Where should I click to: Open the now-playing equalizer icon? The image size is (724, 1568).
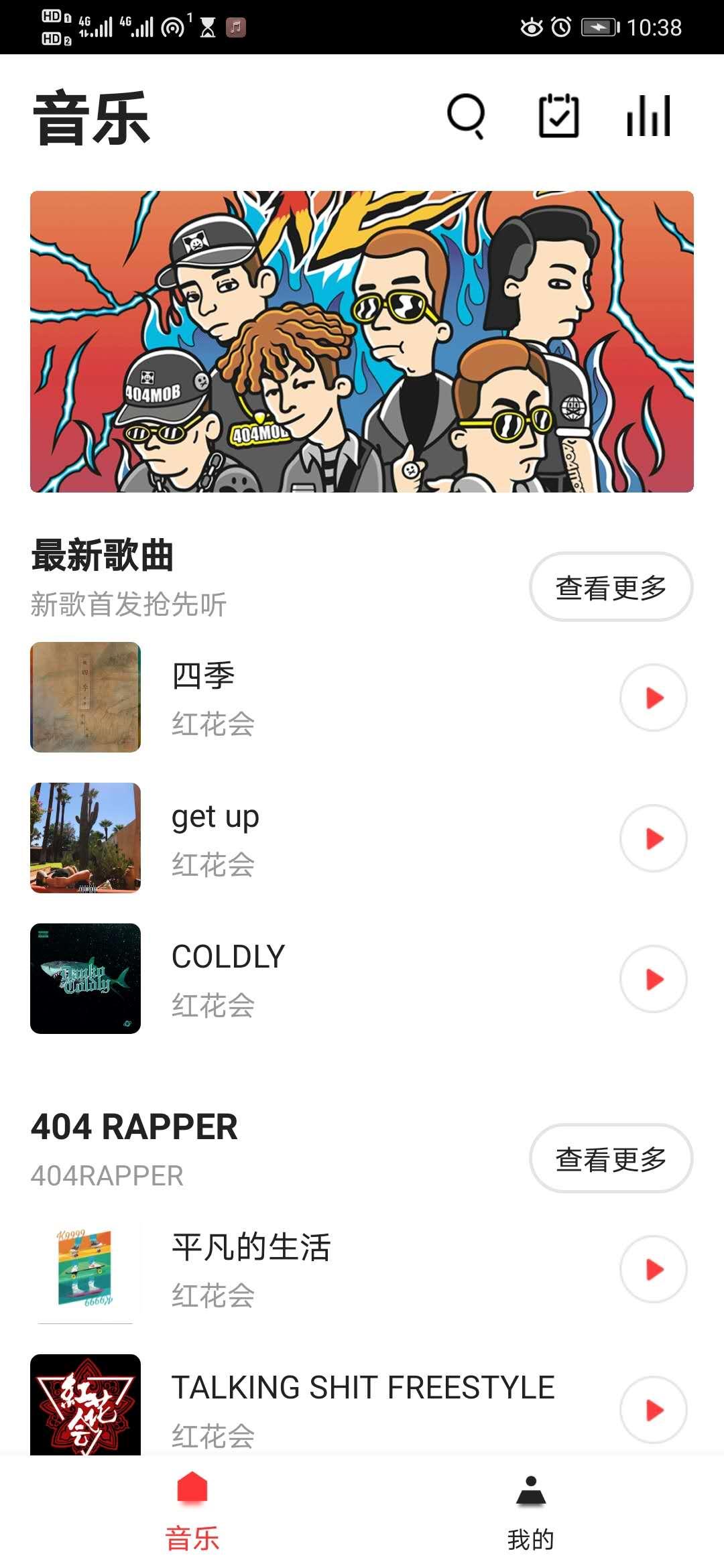[x=648, y=117]
